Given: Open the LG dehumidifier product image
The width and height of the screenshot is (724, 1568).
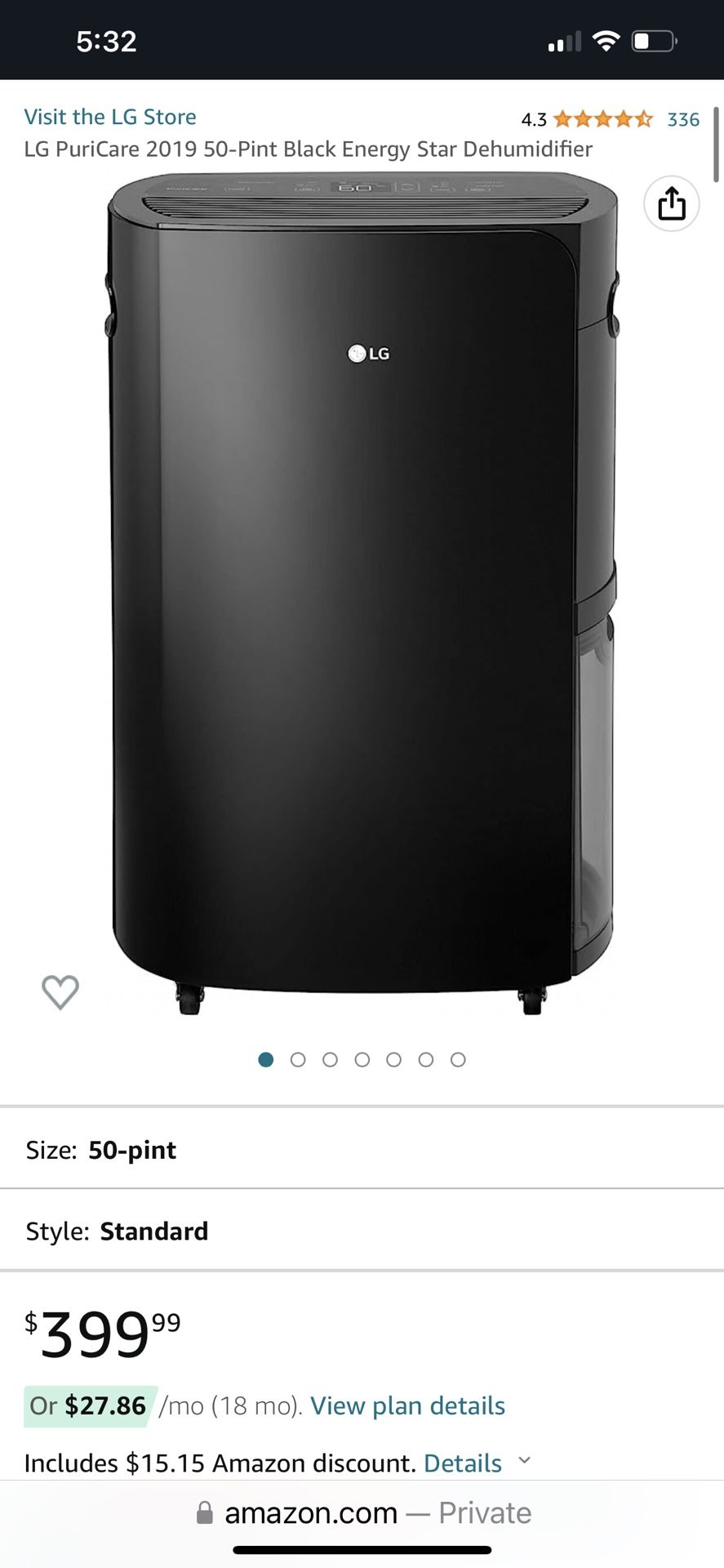Looking at the screenshot, I should click(362, 588).
